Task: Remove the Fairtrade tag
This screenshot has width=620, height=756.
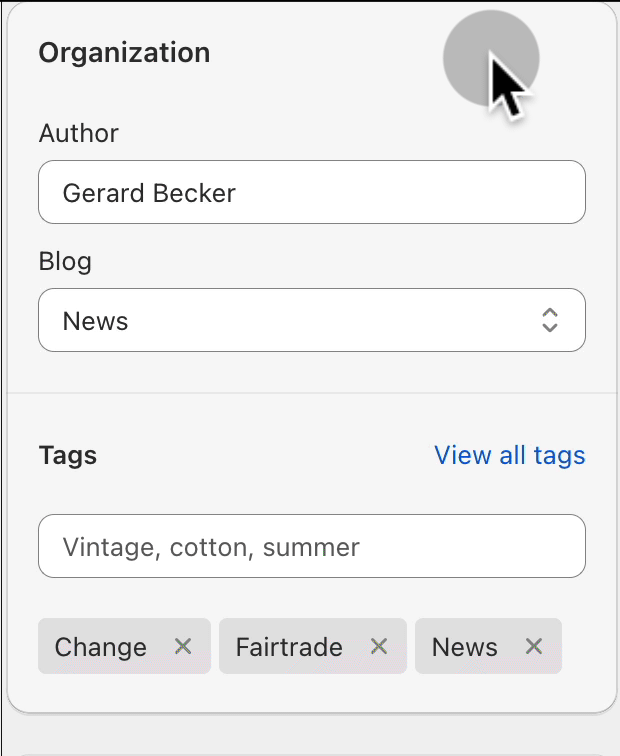Action: (379, 646)
